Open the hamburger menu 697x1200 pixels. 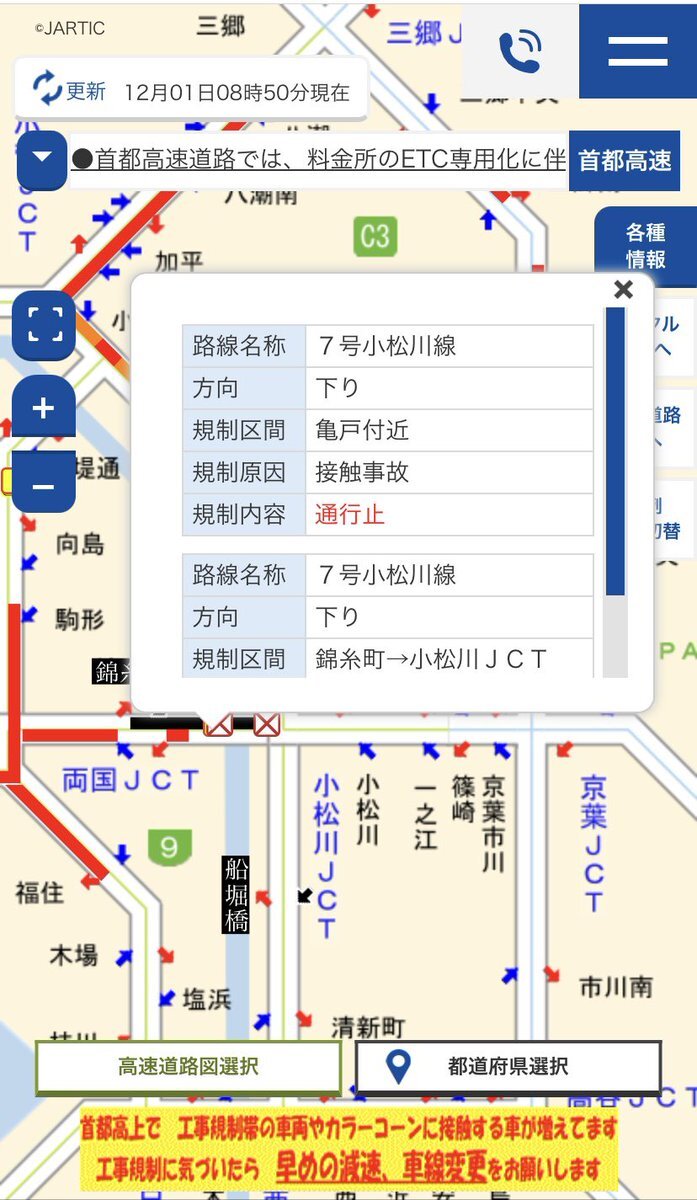(637, 50)
